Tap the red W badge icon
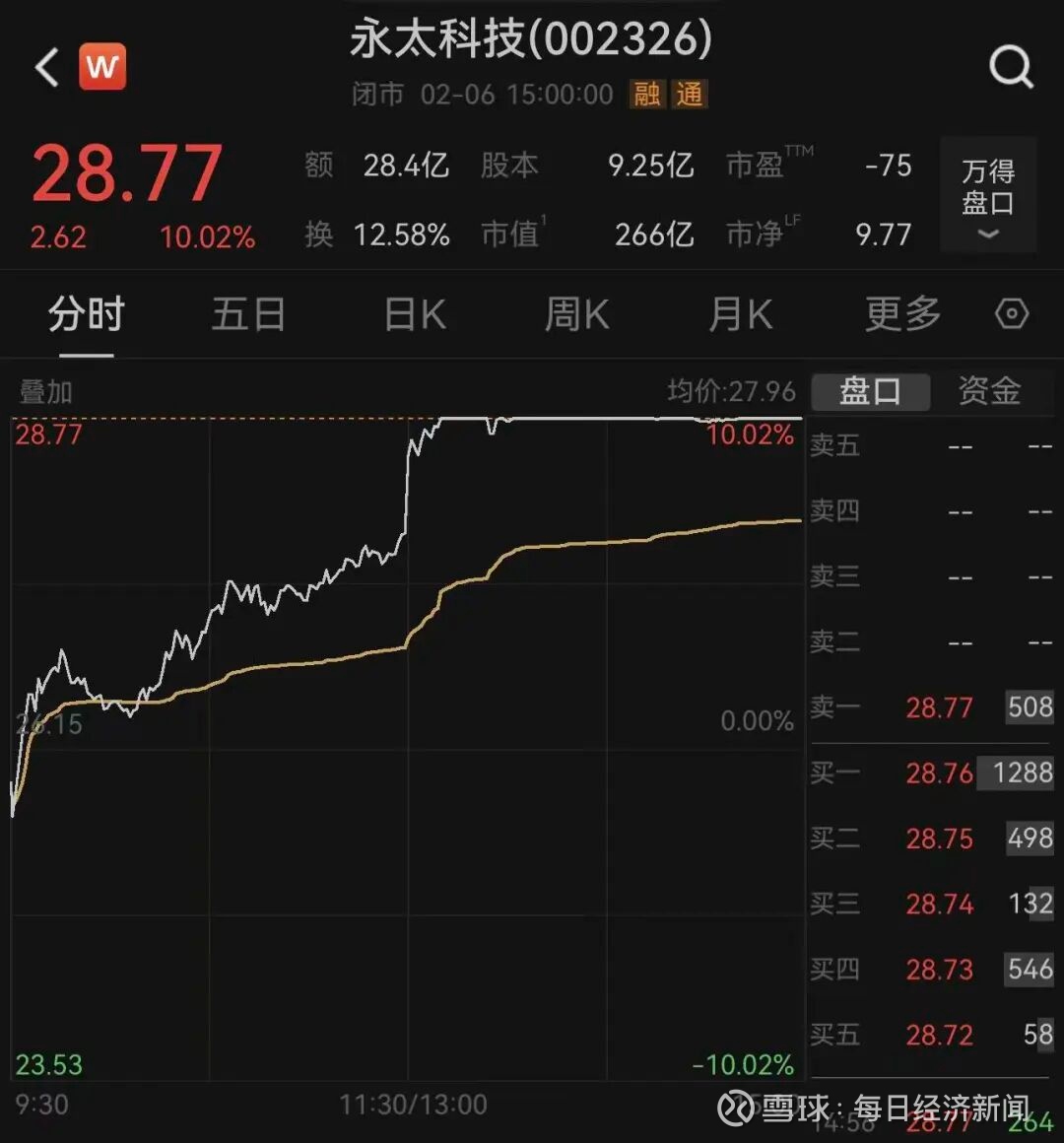The image size is (1064, 1143). coord(102,67)
